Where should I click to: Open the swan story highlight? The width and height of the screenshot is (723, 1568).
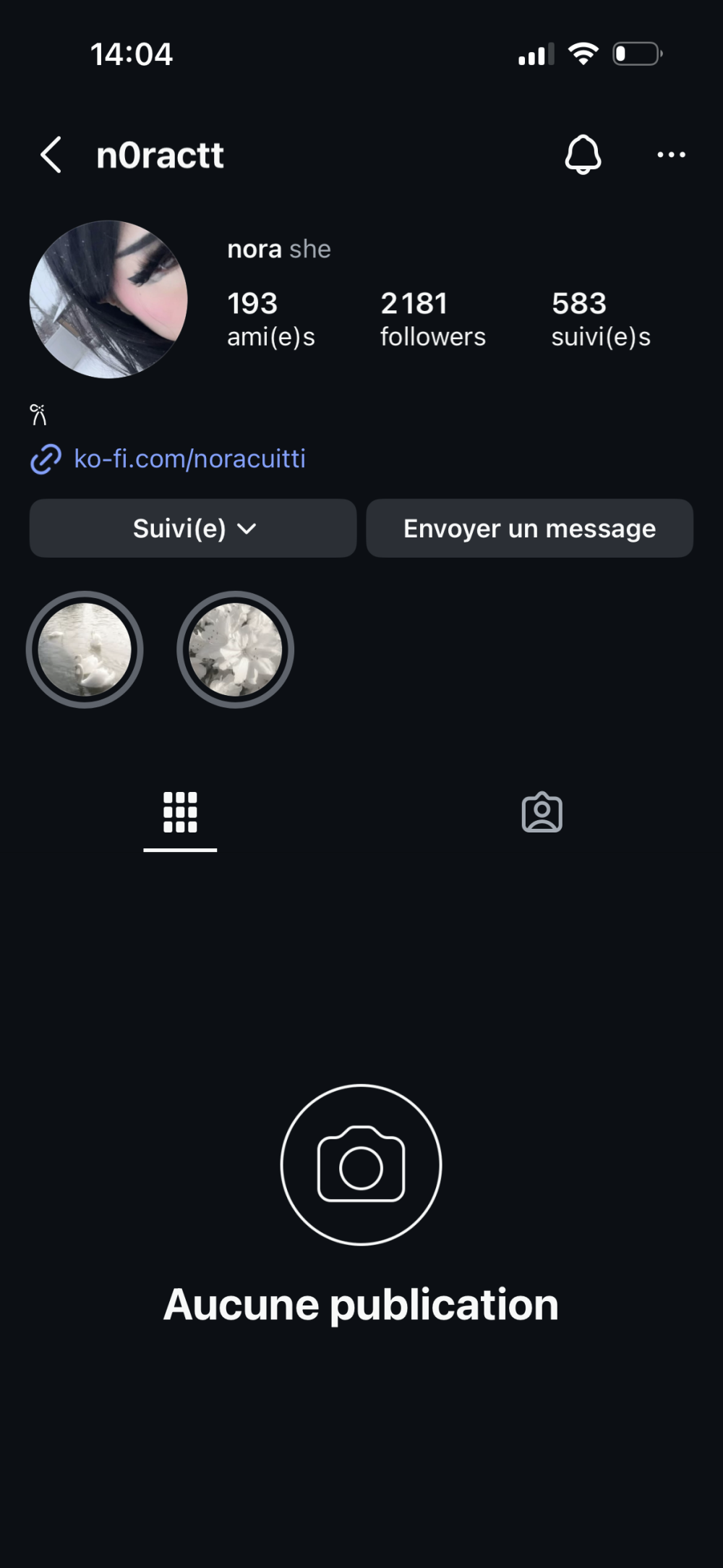pos(85,649)
